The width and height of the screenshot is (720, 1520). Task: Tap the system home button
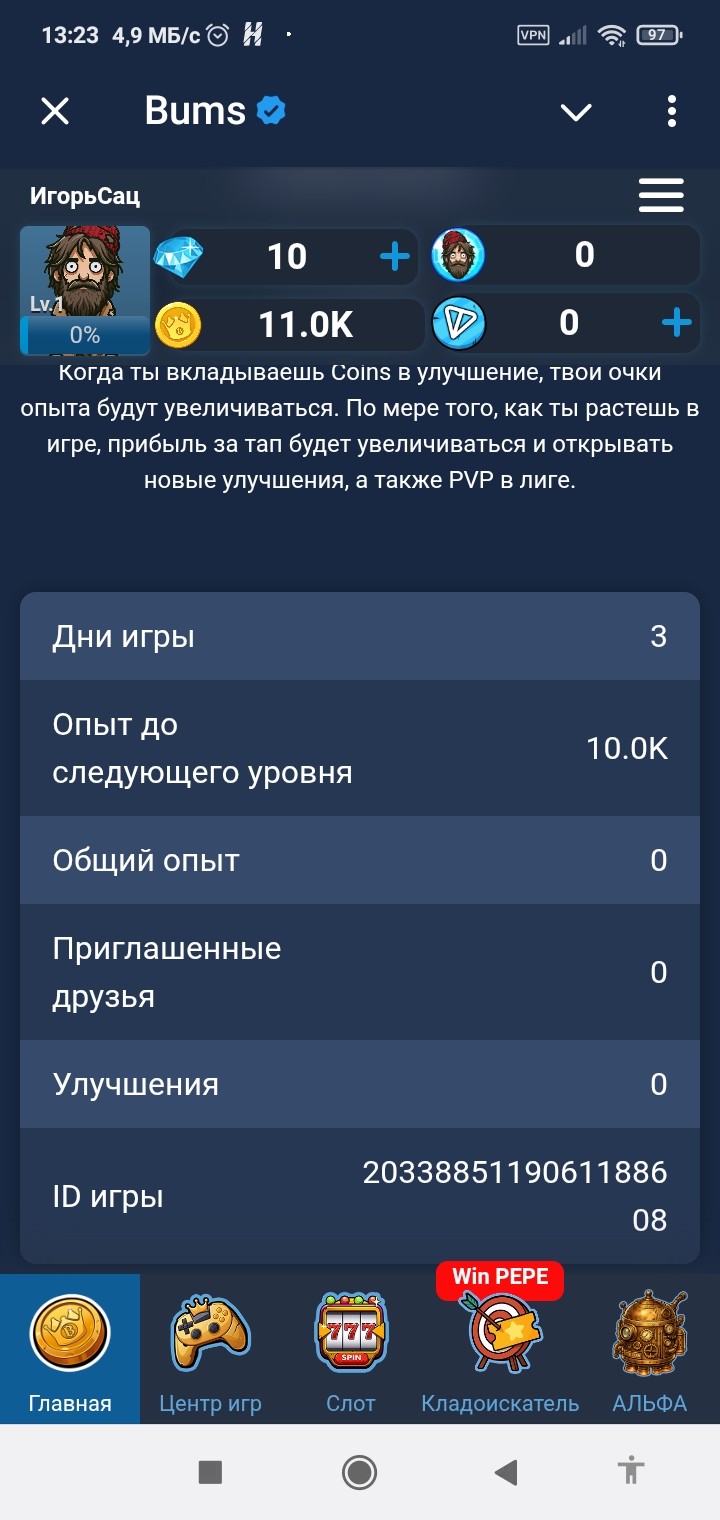(x=359, y=1472)
